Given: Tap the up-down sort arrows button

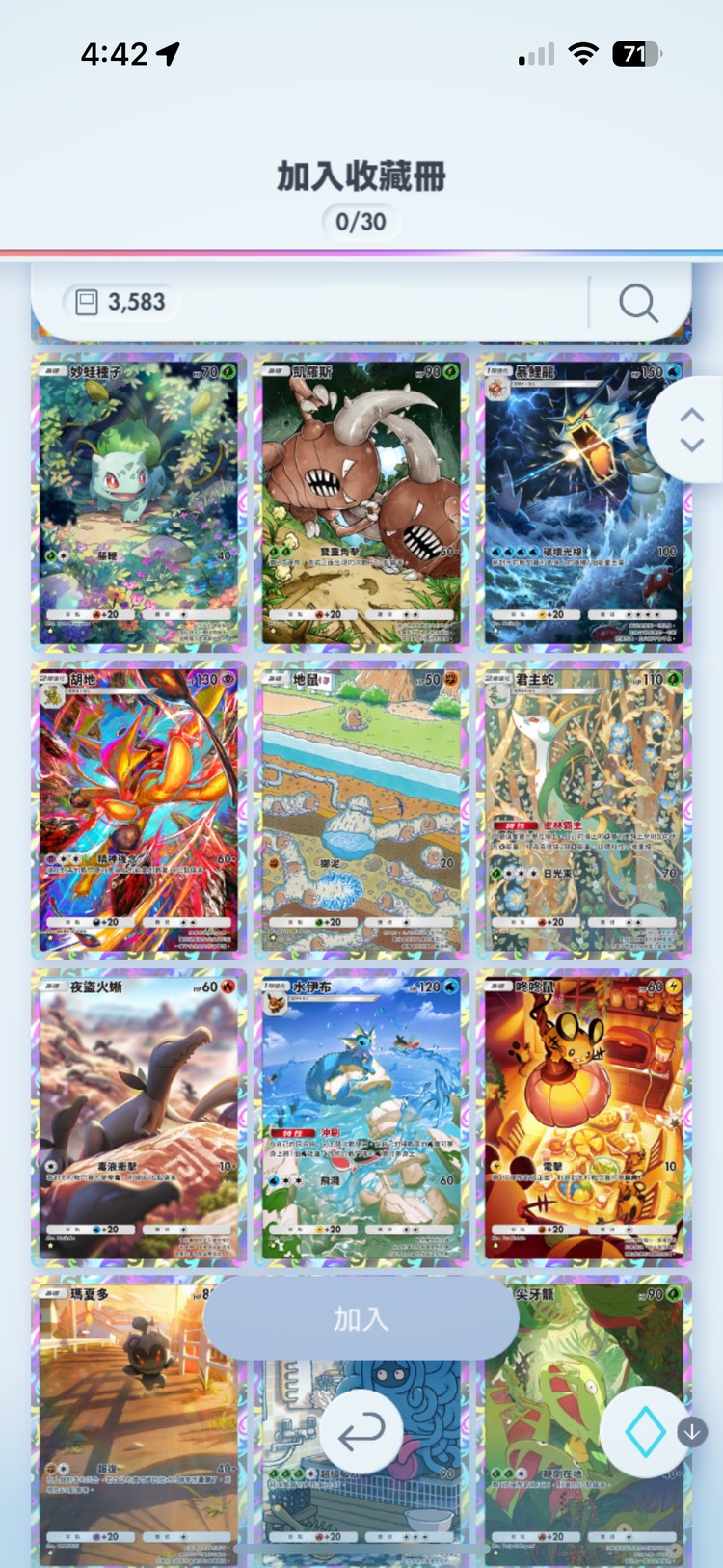Looking at the screenshot, I should [x=691, y=430].
